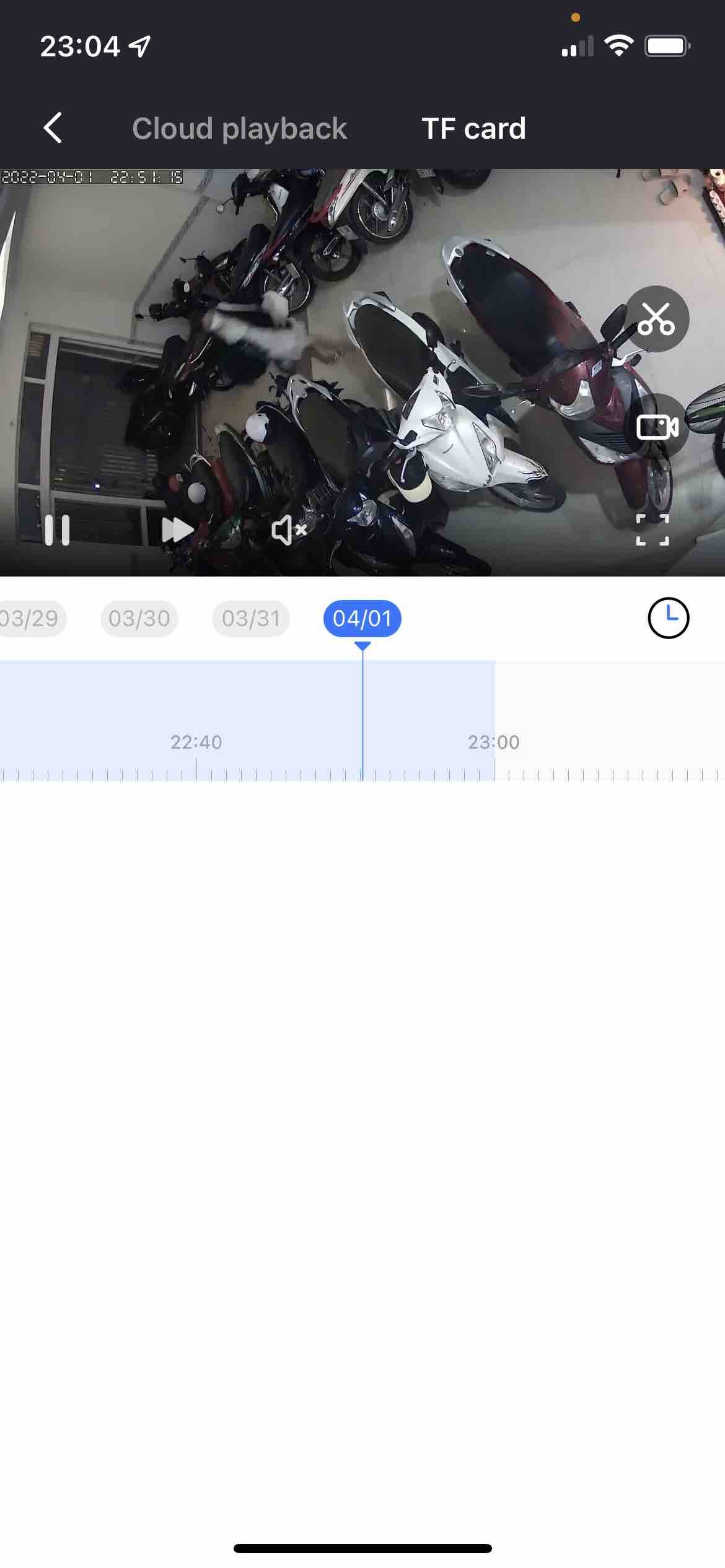
Task: Pause the video playback
Action: [57, 530]
